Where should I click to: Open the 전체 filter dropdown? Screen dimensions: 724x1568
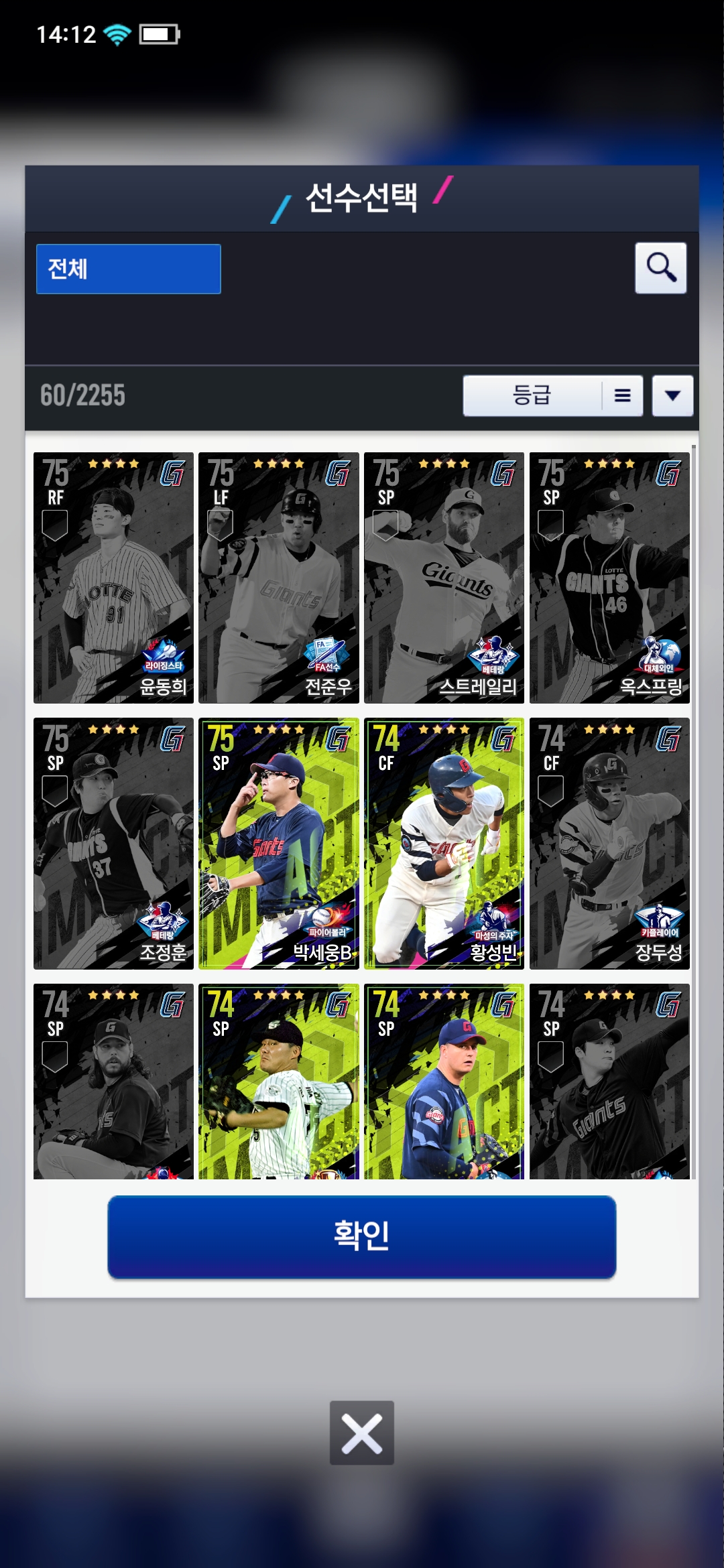pyautogui.click(x=128, y=269)
